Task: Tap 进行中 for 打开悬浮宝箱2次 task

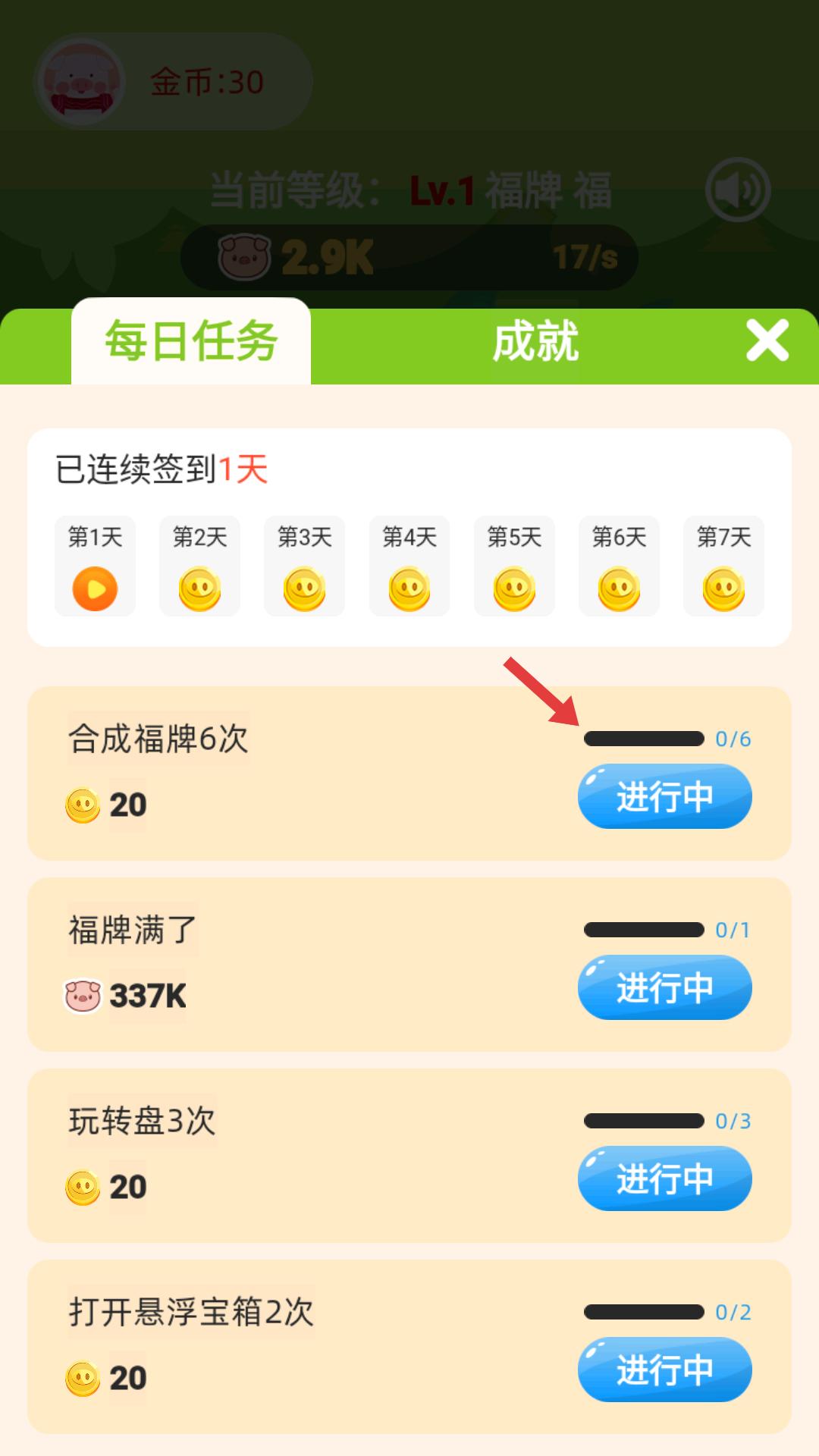Action: (664, 1370)
